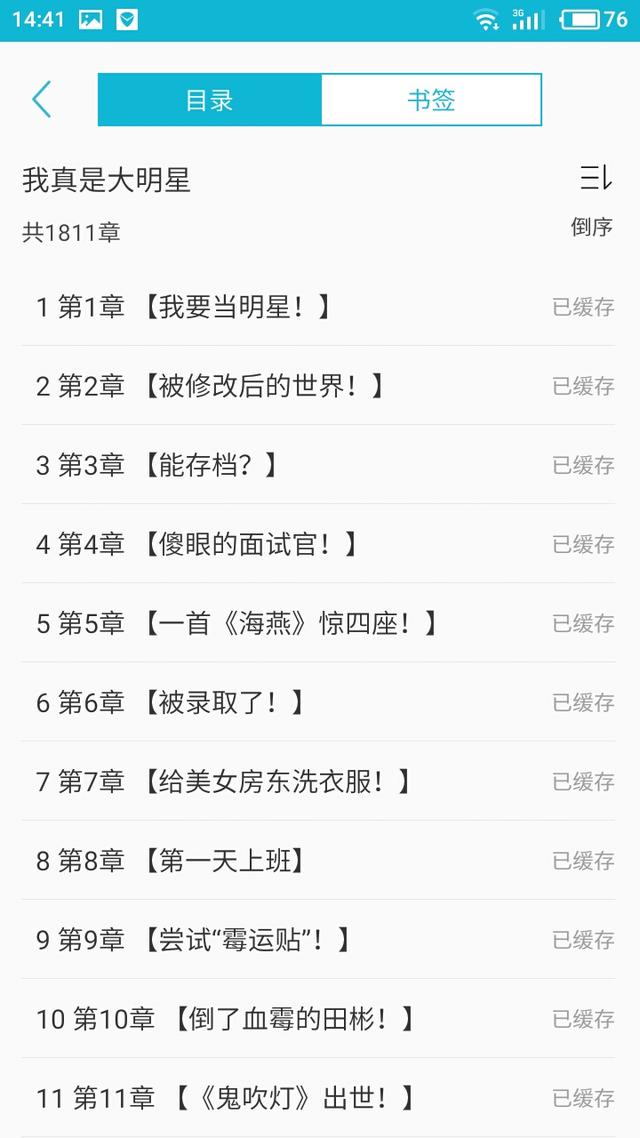Open chapter 9 【尝试“霉运贴”!】
Image resolution: width=640 pixels, height=1138 pixels.
318,939
